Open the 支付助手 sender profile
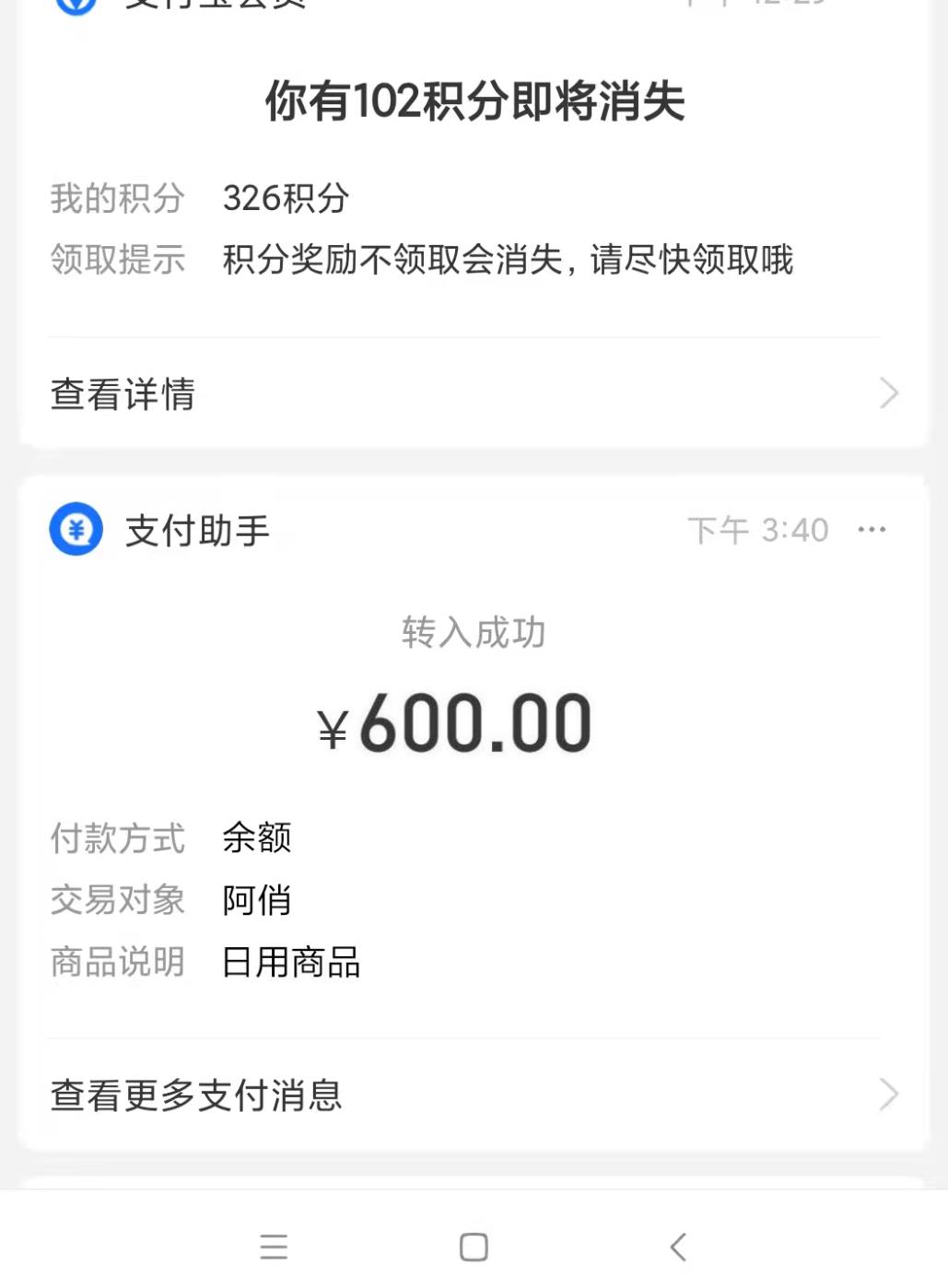This screenshot has width=948, height=1288. point(76,530)
